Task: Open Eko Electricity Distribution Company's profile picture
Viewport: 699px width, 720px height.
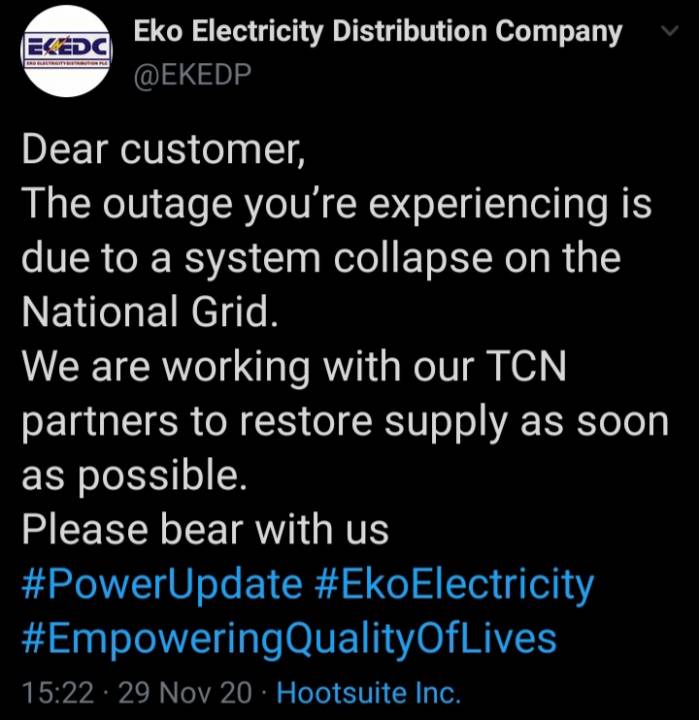Action: 67,50
